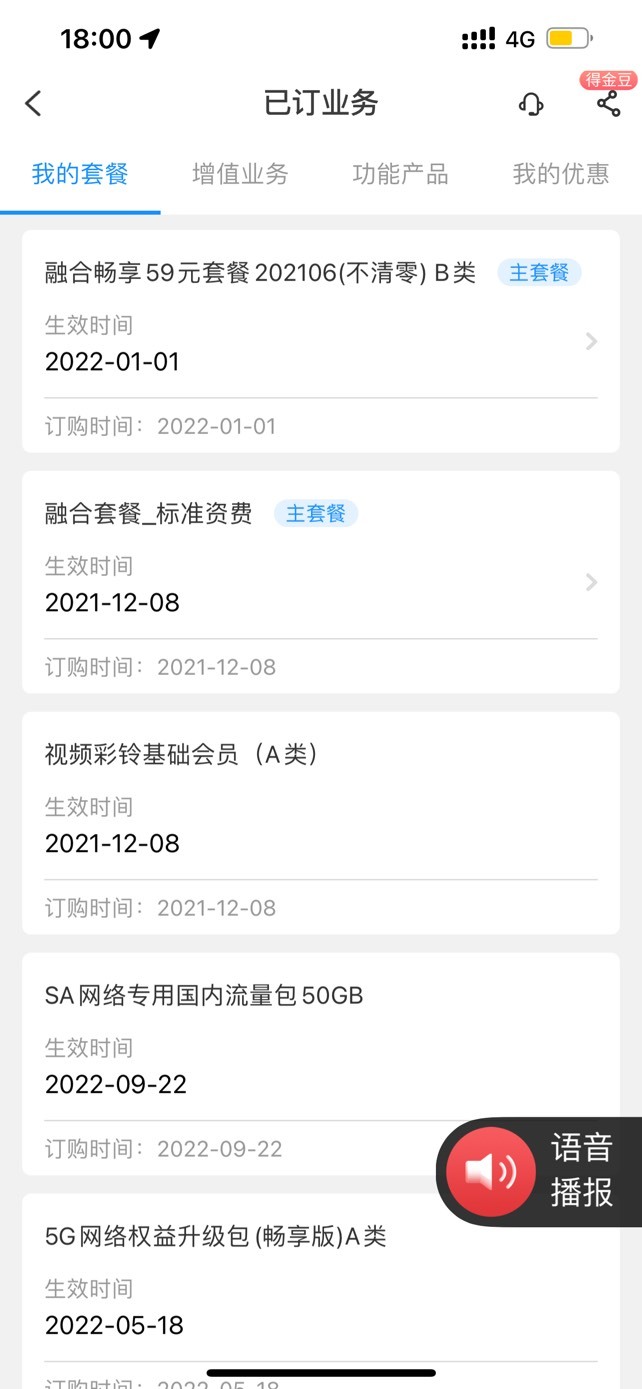Switch to the 功能产品 tab
This screenshot has width=642, height=1389.
[400, 174]
